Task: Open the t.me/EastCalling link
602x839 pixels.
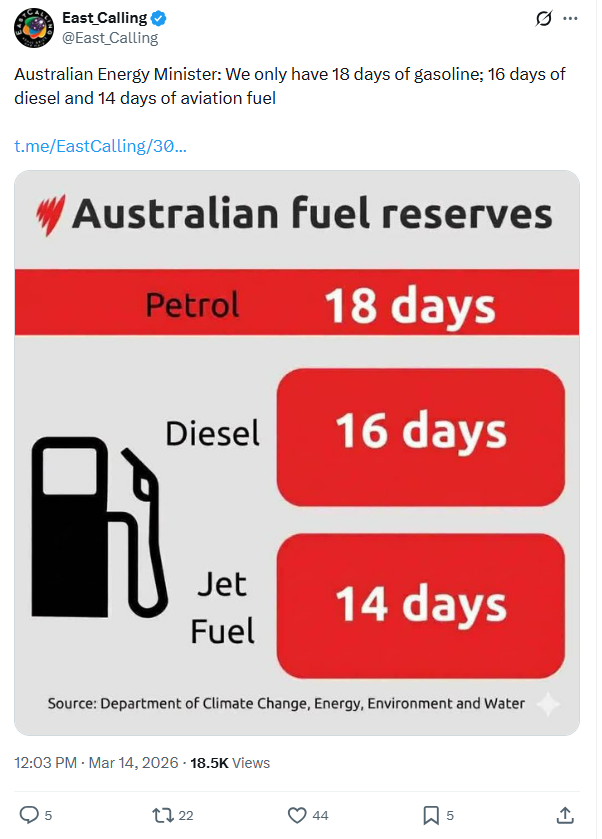Action: (100, 146)
